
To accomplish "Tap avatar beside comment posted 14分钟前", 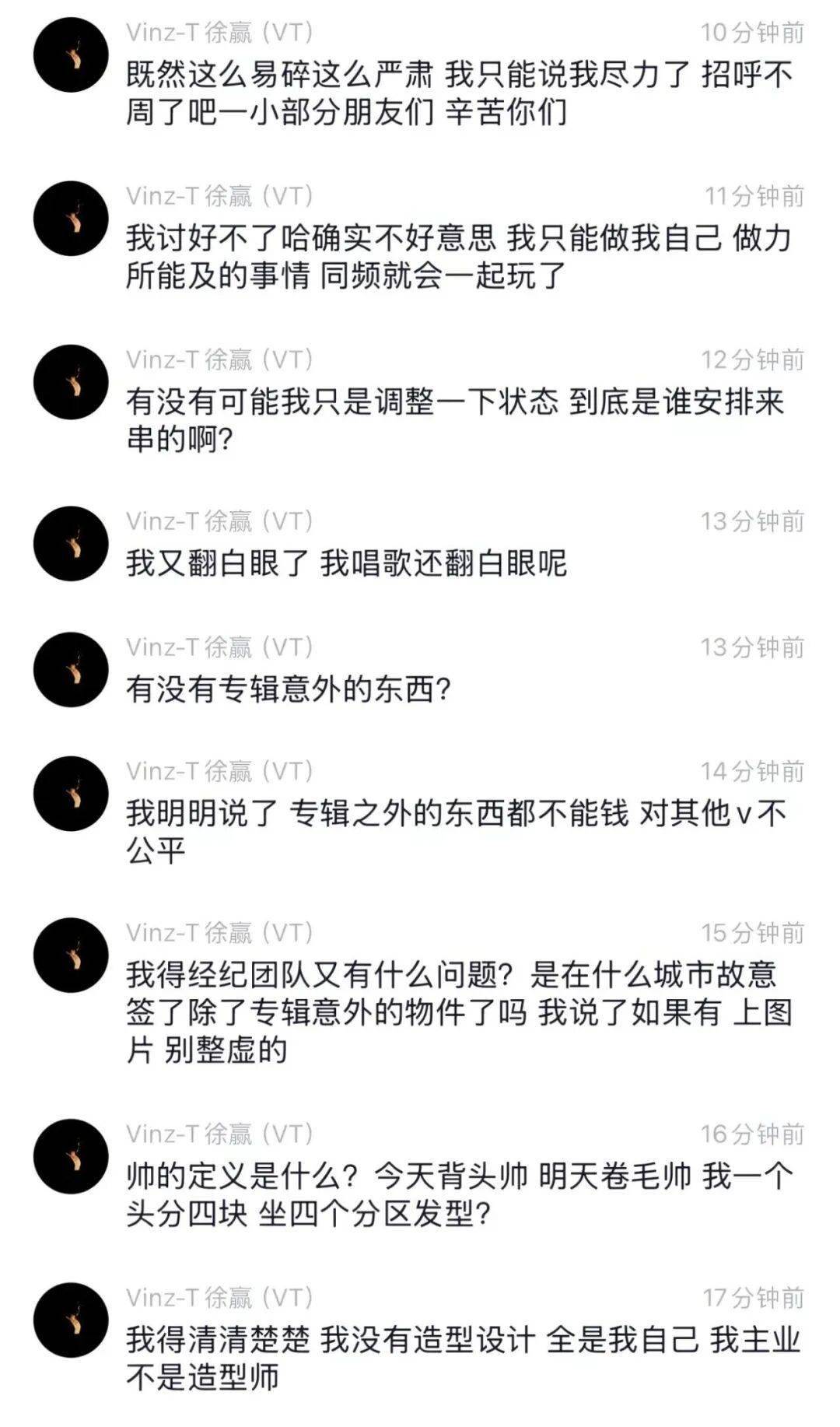I will [71, 794].
